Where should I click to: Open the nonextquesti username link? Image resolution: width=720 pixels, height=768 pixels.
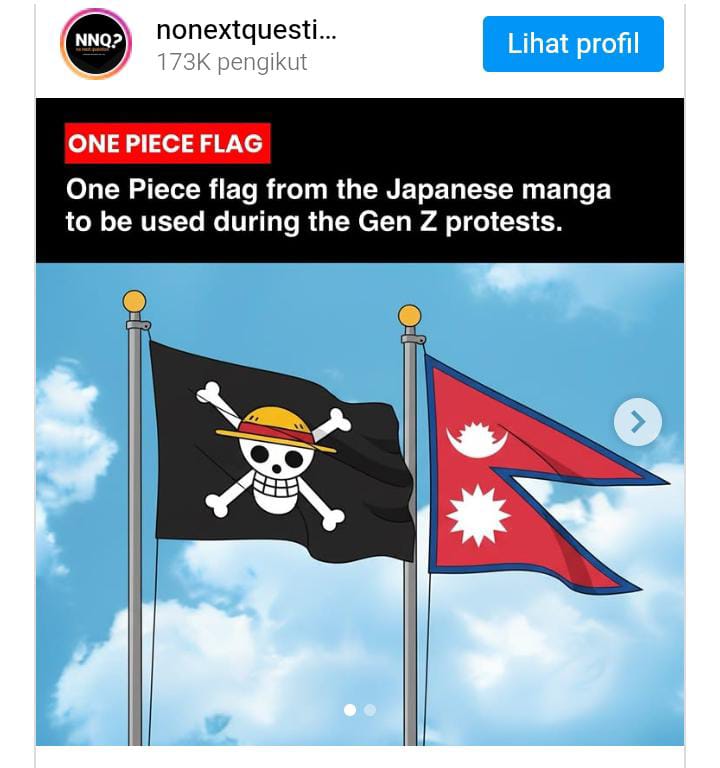(x=246, y=30)
